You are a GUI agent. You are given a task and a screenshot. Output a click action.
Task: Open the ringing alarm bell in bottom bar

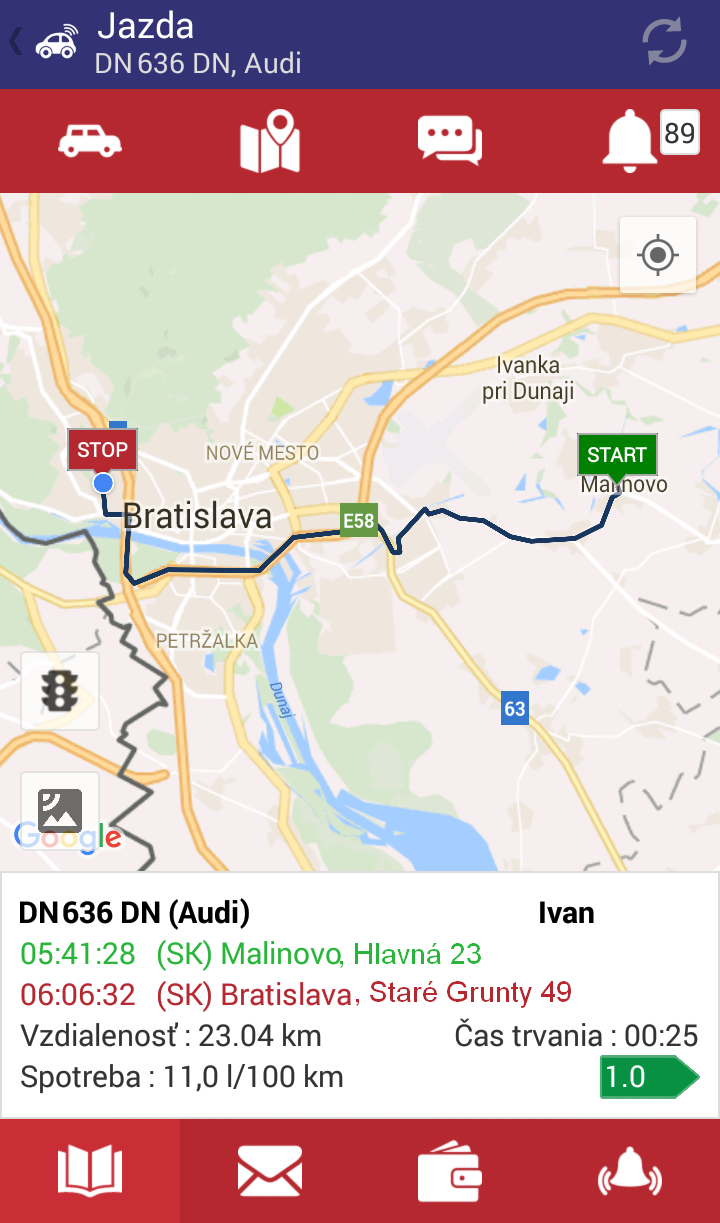629,1171
